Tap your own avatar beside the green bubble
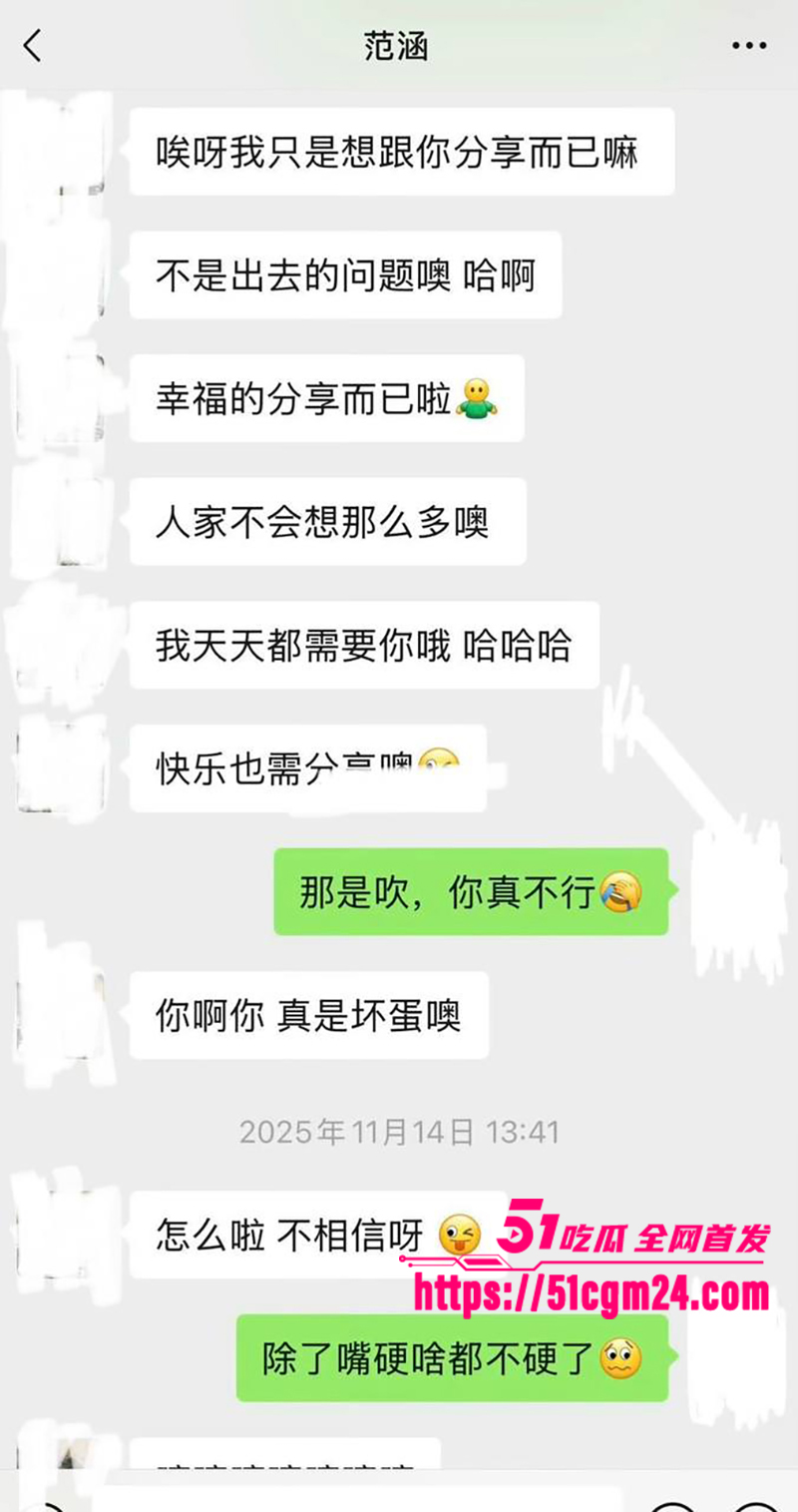 [x=736, y=891]
